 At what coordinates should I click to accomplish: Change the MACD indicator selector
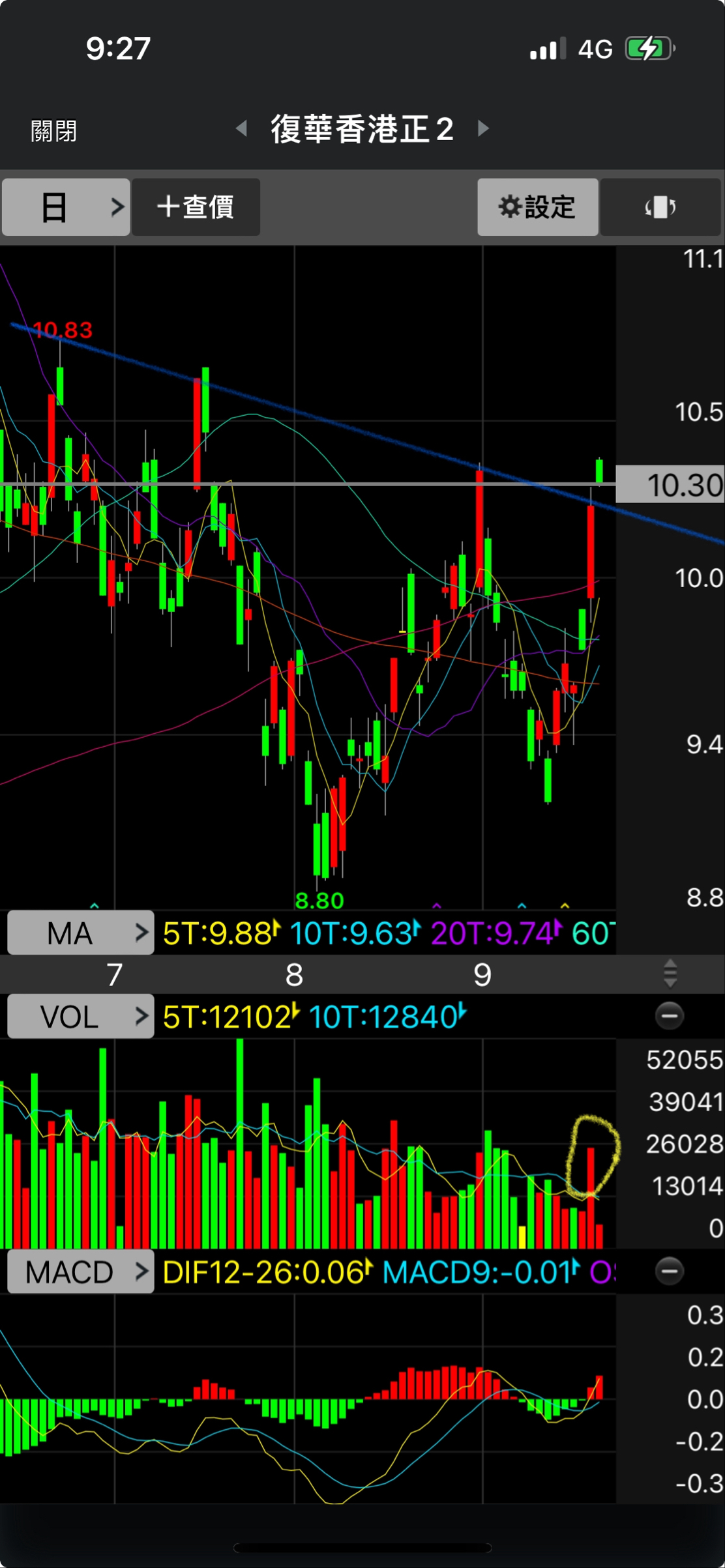click(x=81, y=1271)
